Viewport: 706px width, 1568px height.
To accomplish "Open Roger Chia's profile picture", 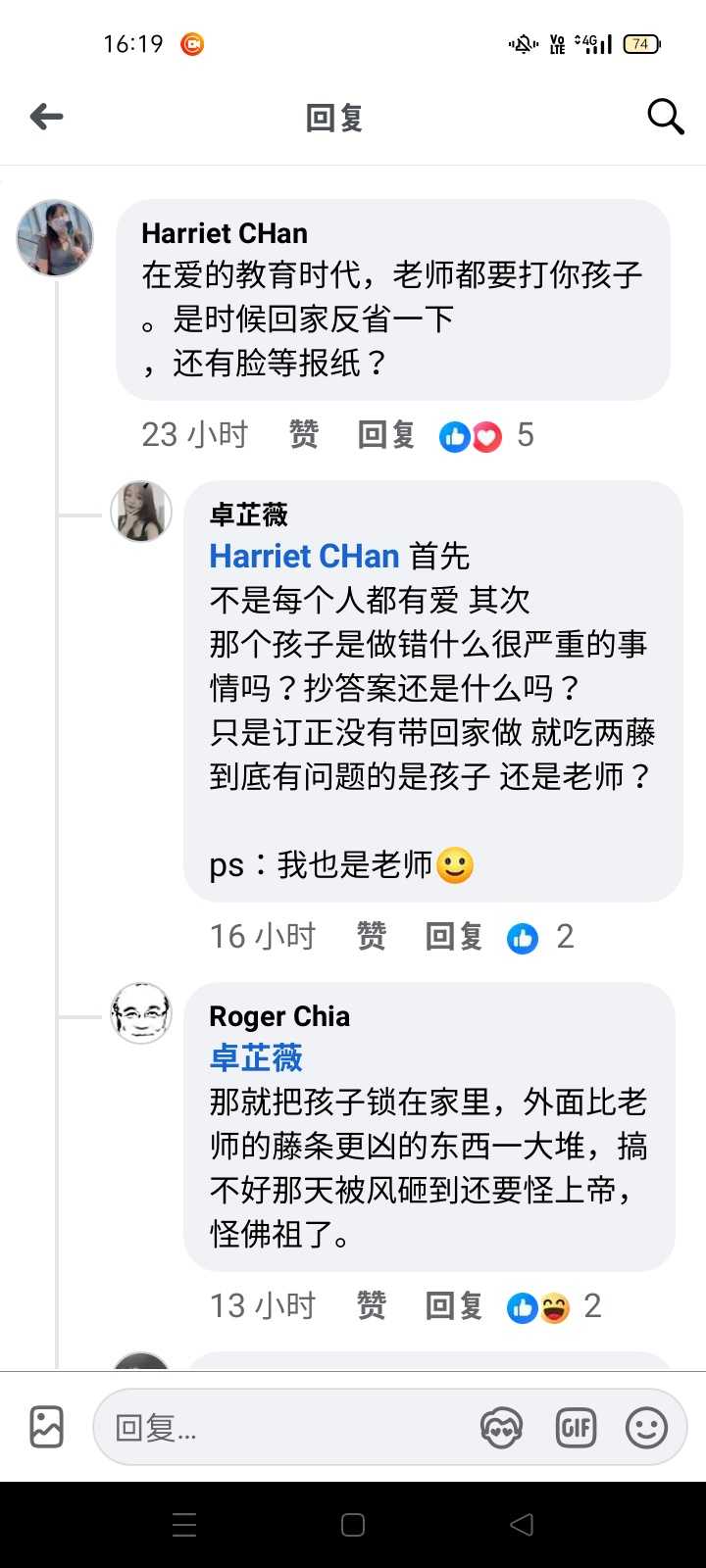I will (141, 1013).
